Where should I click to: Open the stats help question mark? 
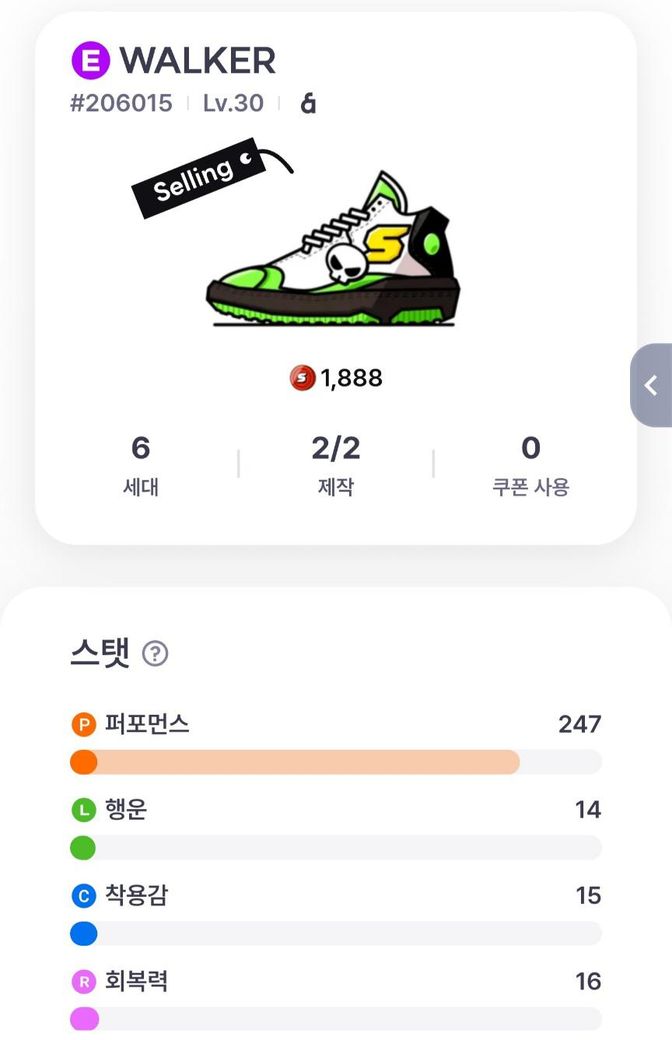pyautogui.click(x=155, y=654)
